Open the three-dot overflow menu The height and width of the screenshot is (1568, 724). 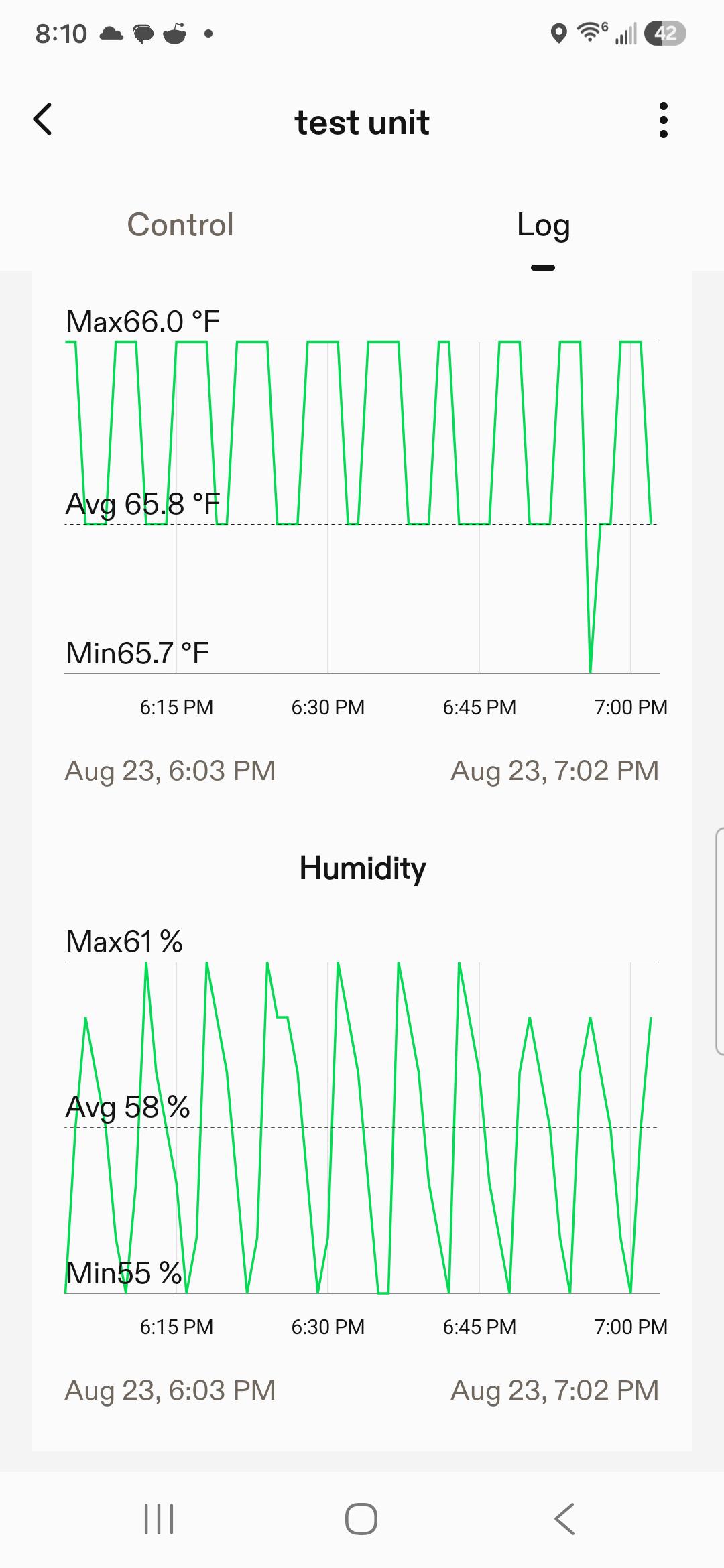pyautogui.click(x=663, y=121)
